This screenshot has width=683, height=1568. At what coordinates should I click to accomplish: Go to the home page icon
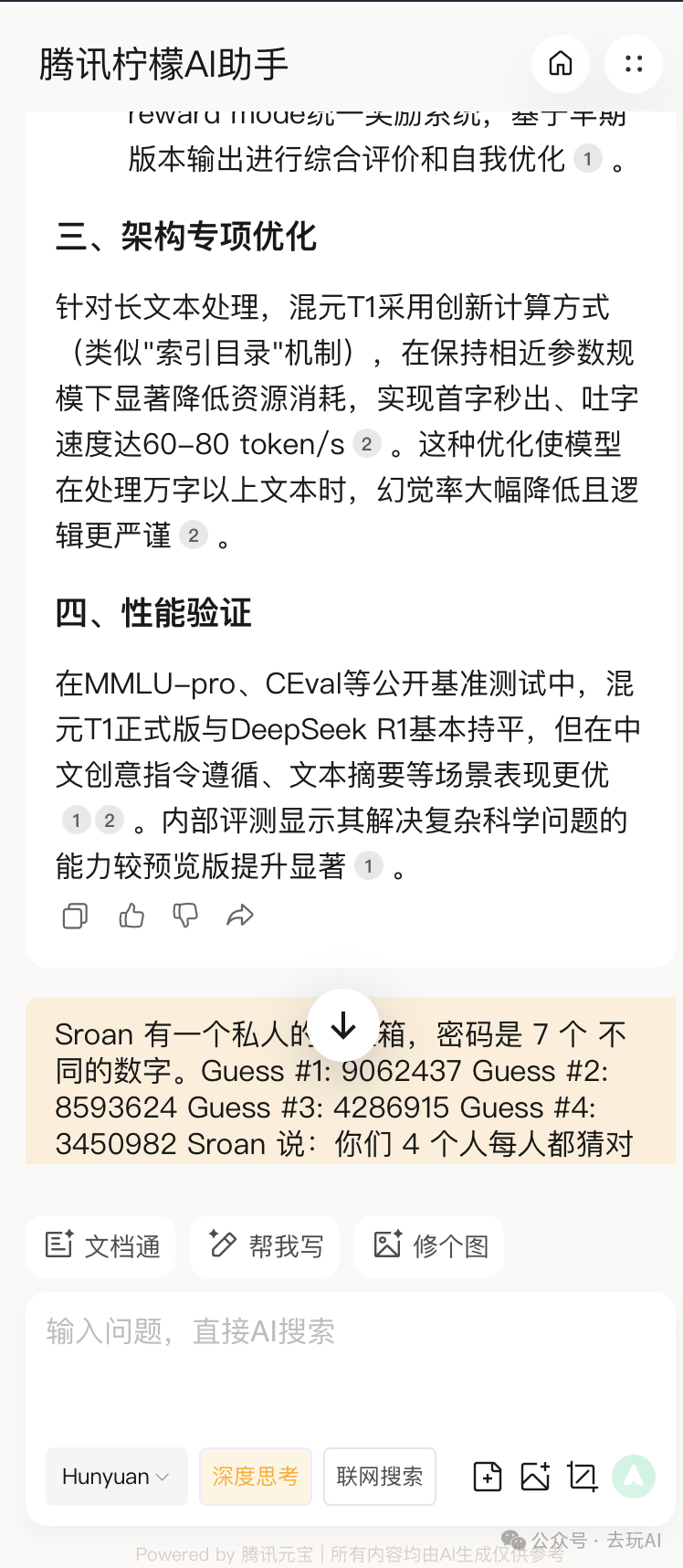coord(561,64)
